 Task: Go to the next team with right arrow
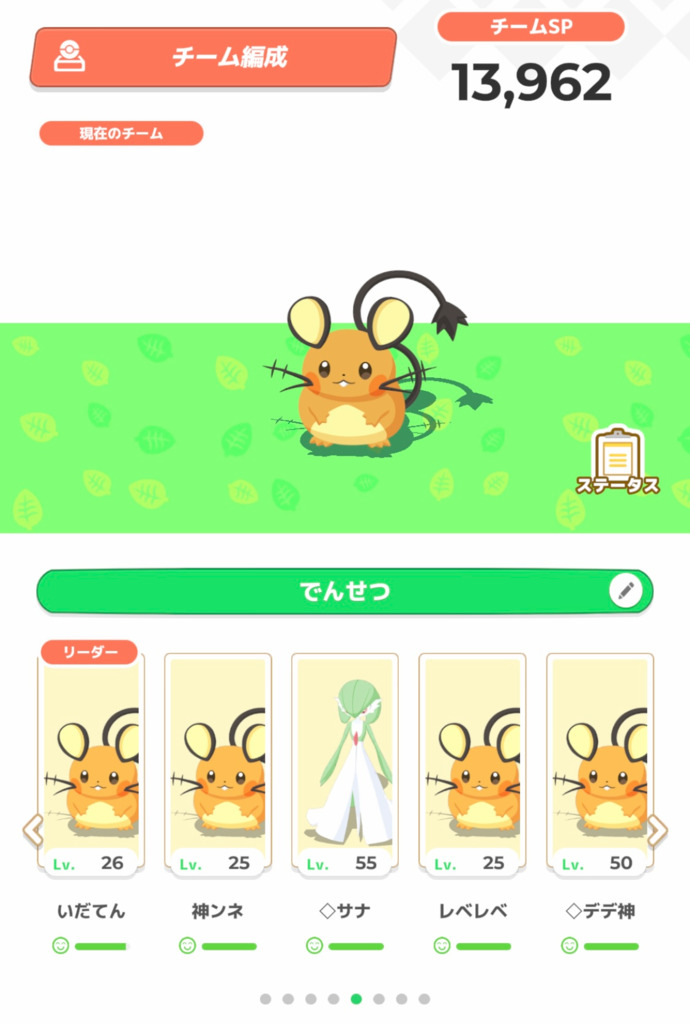(657, 830)
